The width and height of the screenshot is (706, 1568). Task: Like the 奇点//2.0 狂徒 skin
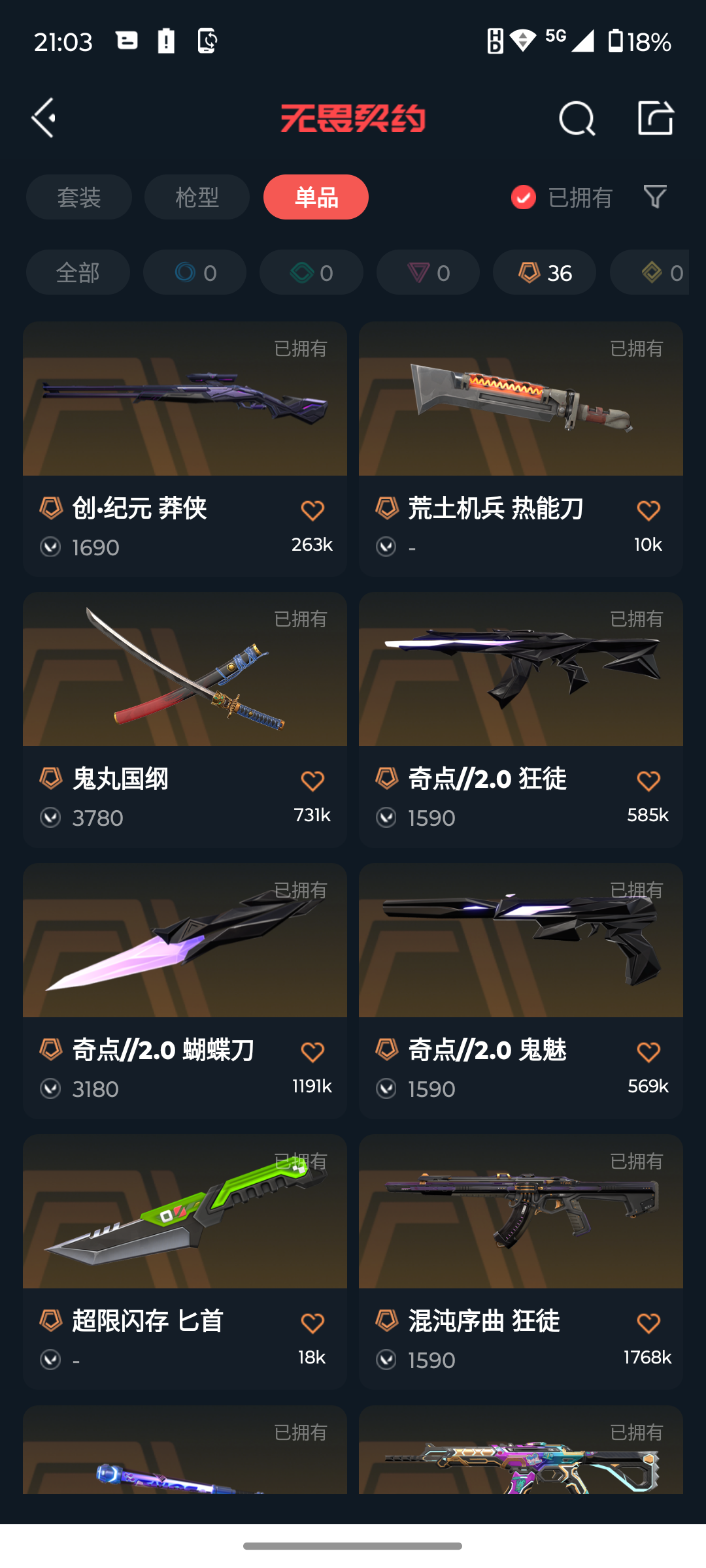648,781
